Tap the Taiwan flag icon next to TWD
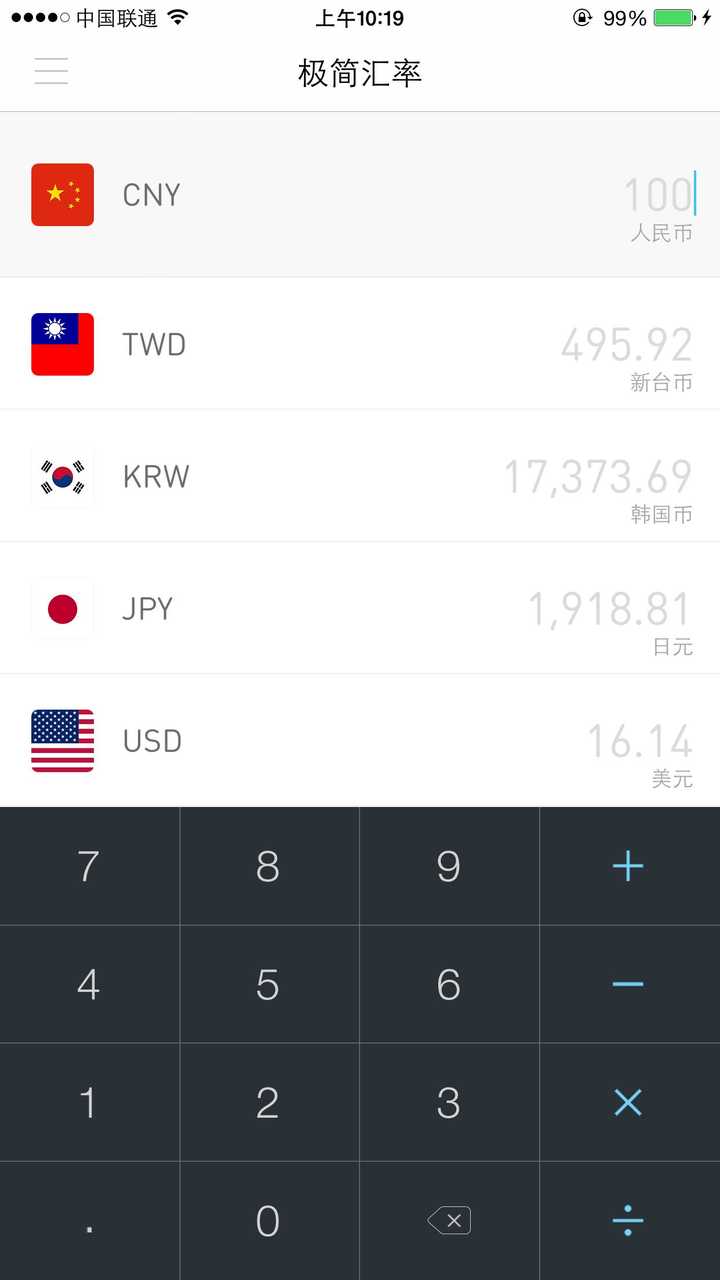Screen dimensions: 720x1280 tap(62, 344)
